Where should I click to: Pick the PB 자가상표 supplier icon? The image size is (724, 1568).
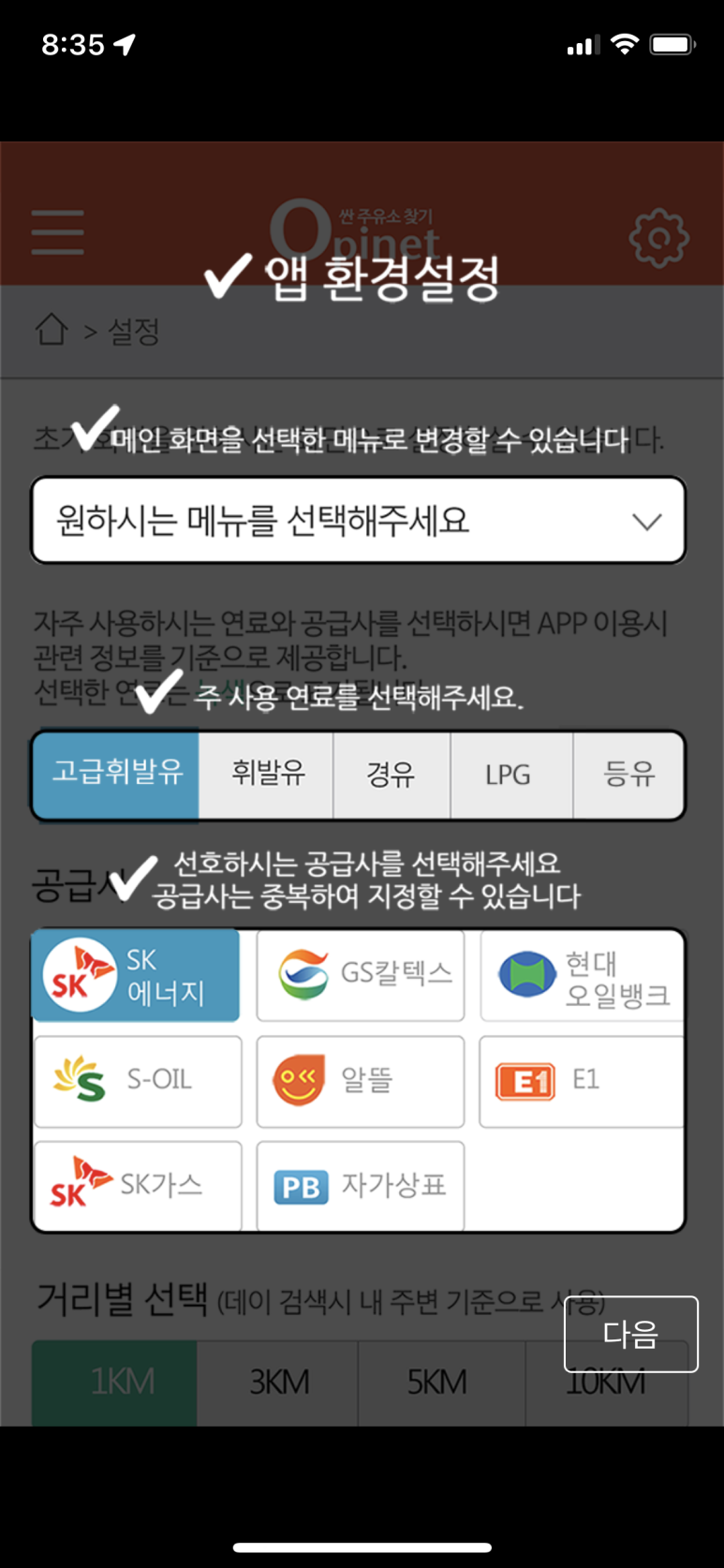(x=359, y=1185)
